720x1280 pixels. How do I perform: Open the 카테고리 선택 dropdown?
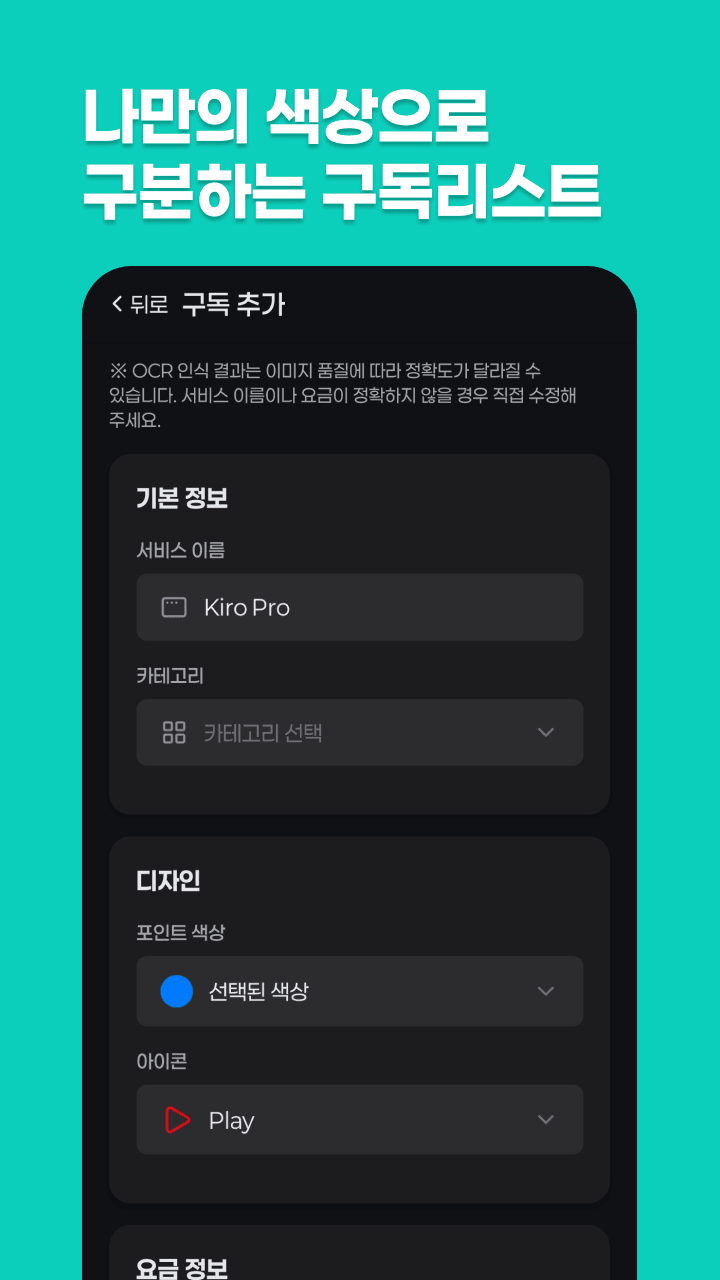coord(360,732)
